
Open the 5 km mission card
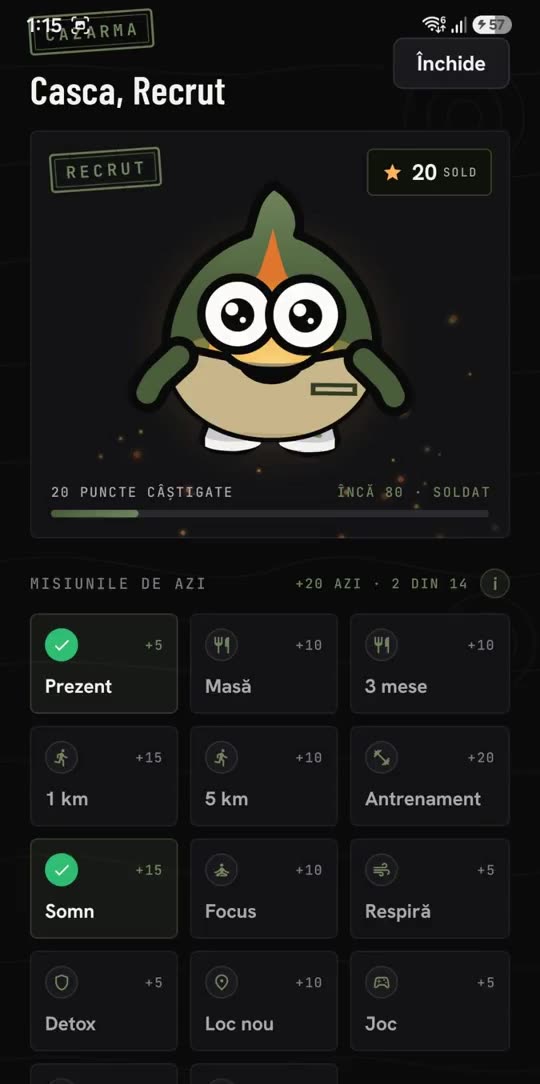point(263,776)
